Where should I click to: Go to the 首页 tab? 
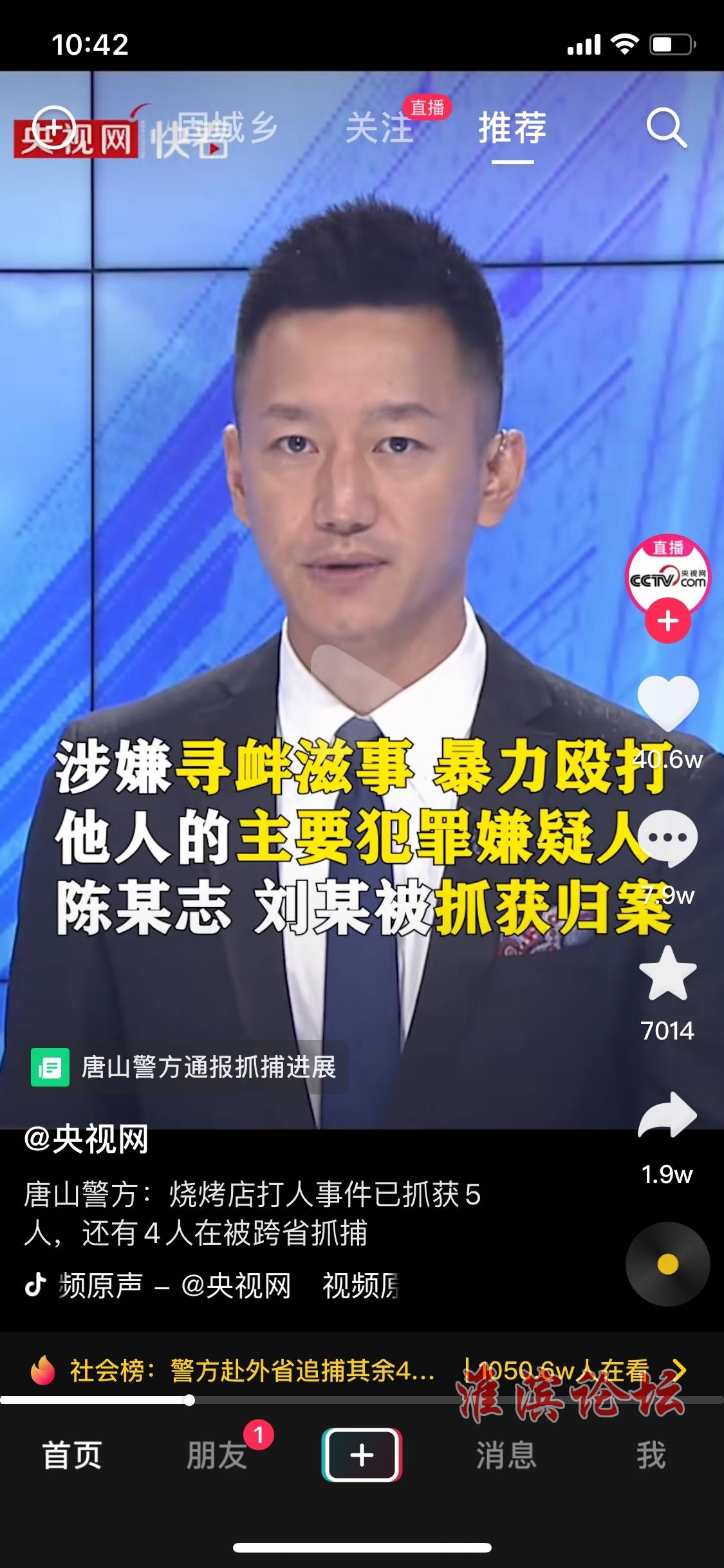pos(72,1455)
